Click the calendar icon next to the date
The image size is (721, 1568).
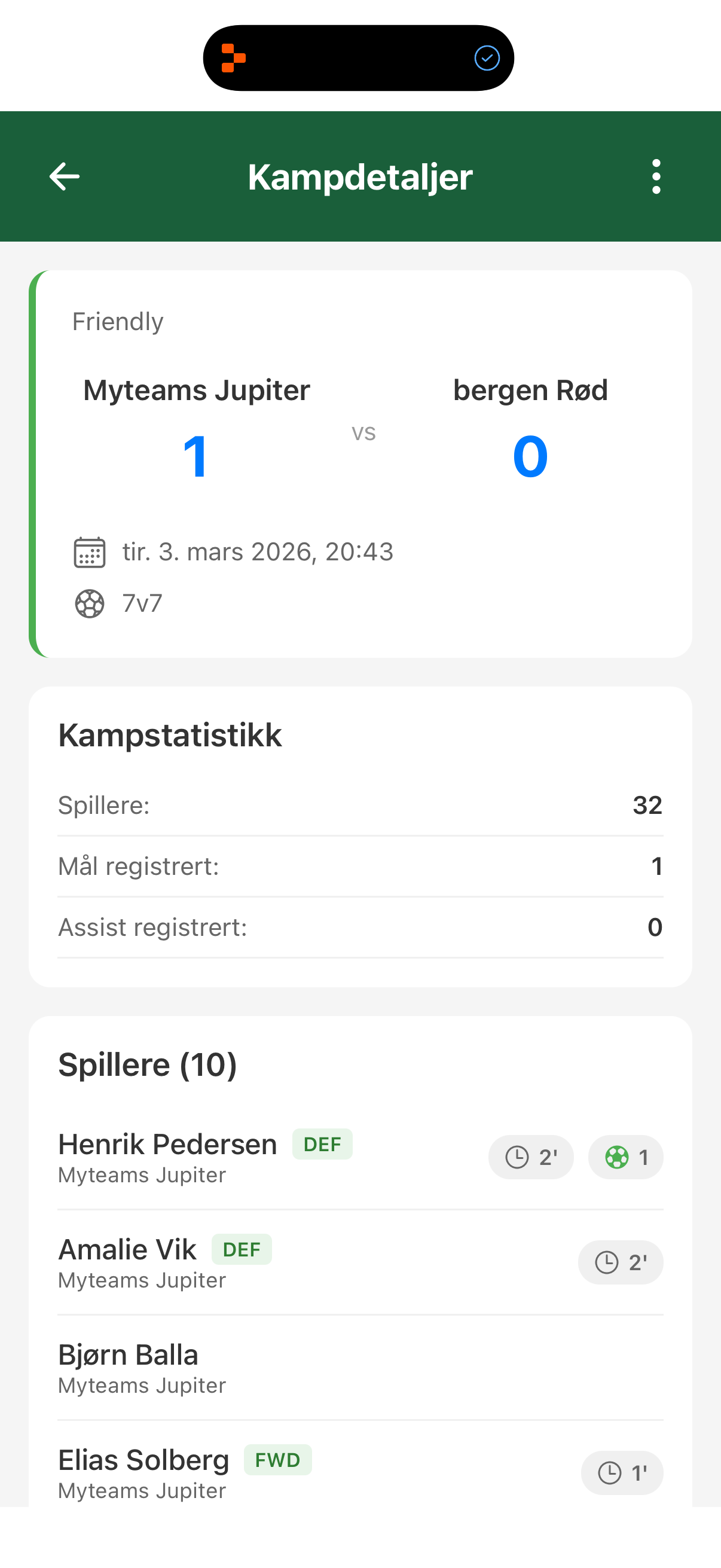pyautogui.click(x=90, y=551)
